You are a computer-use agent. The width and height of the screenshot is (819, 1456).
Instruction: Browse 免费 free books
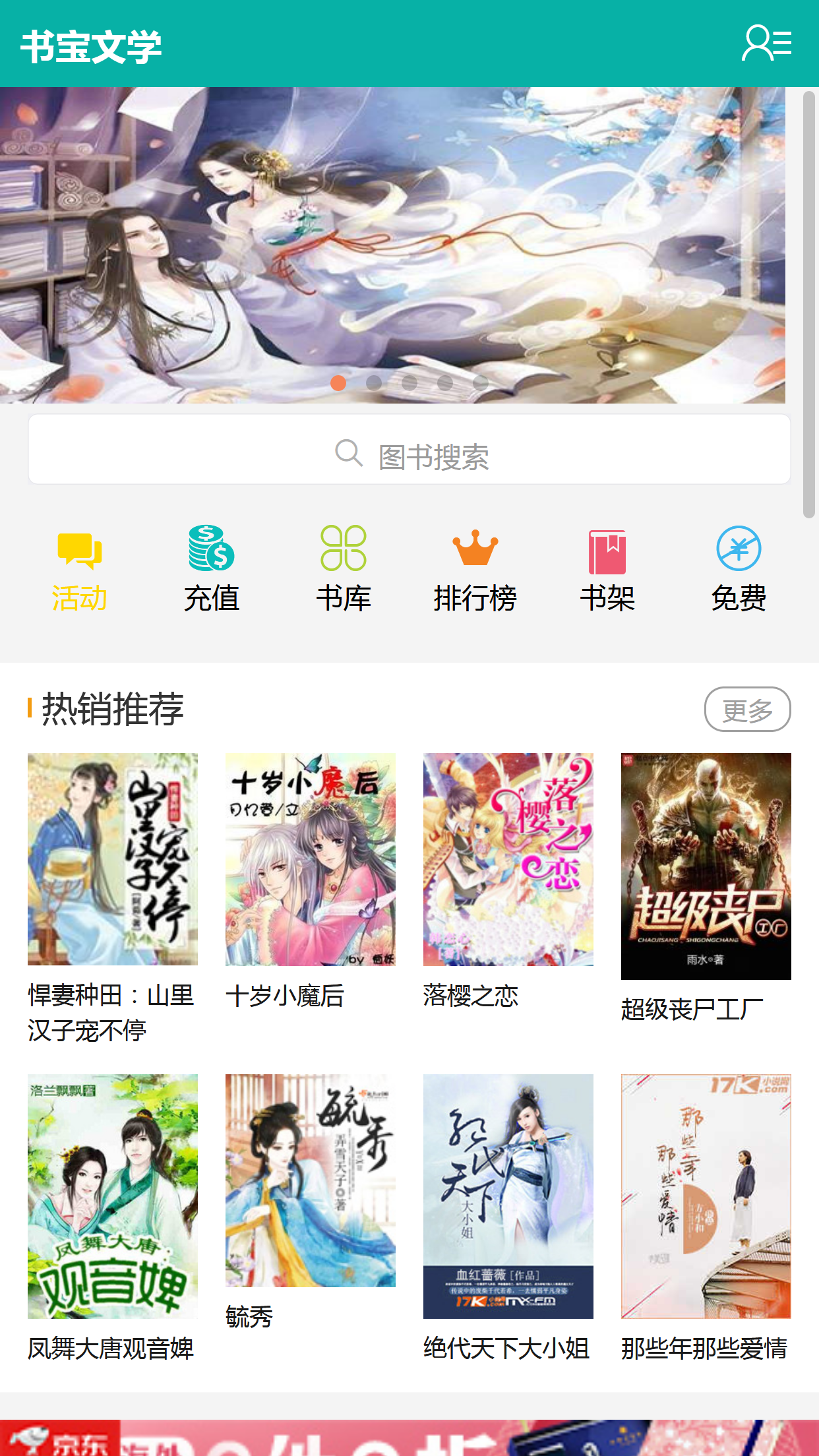coord(739,568)
